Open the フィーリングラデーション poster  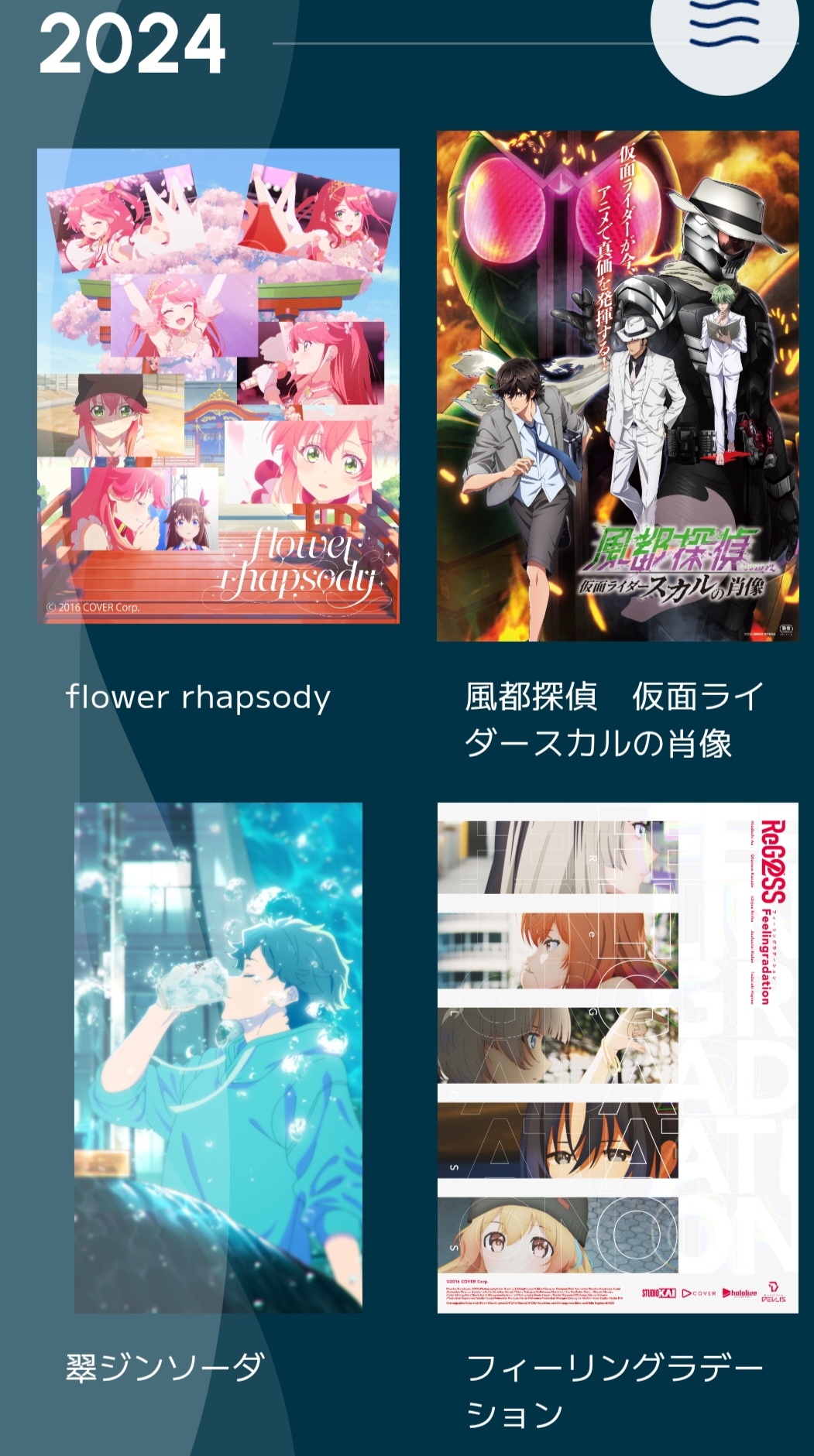point(617,1057)
